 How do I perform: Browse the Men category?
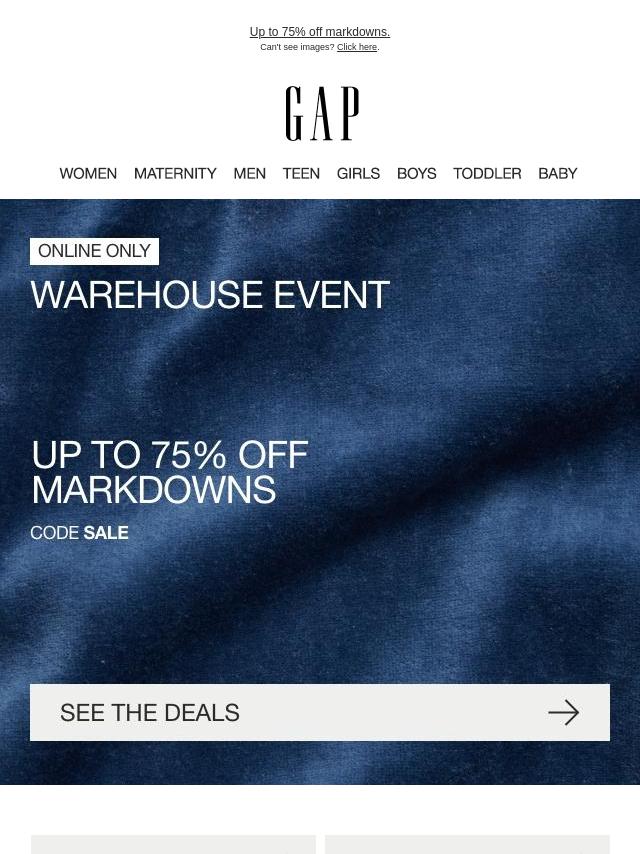tap(249, 173)
